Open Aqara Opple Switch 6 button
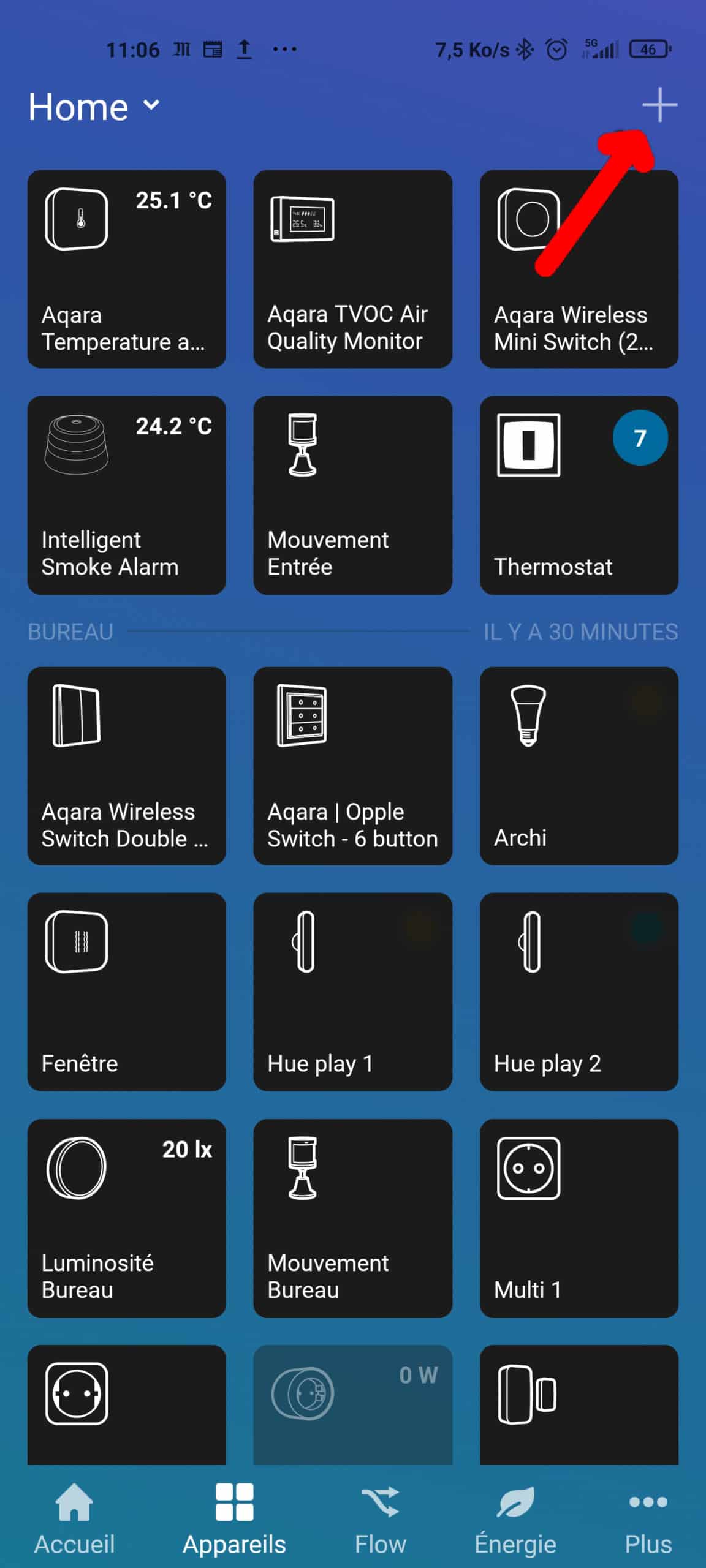The image size is (706, 1568). (x=352, y=766)
